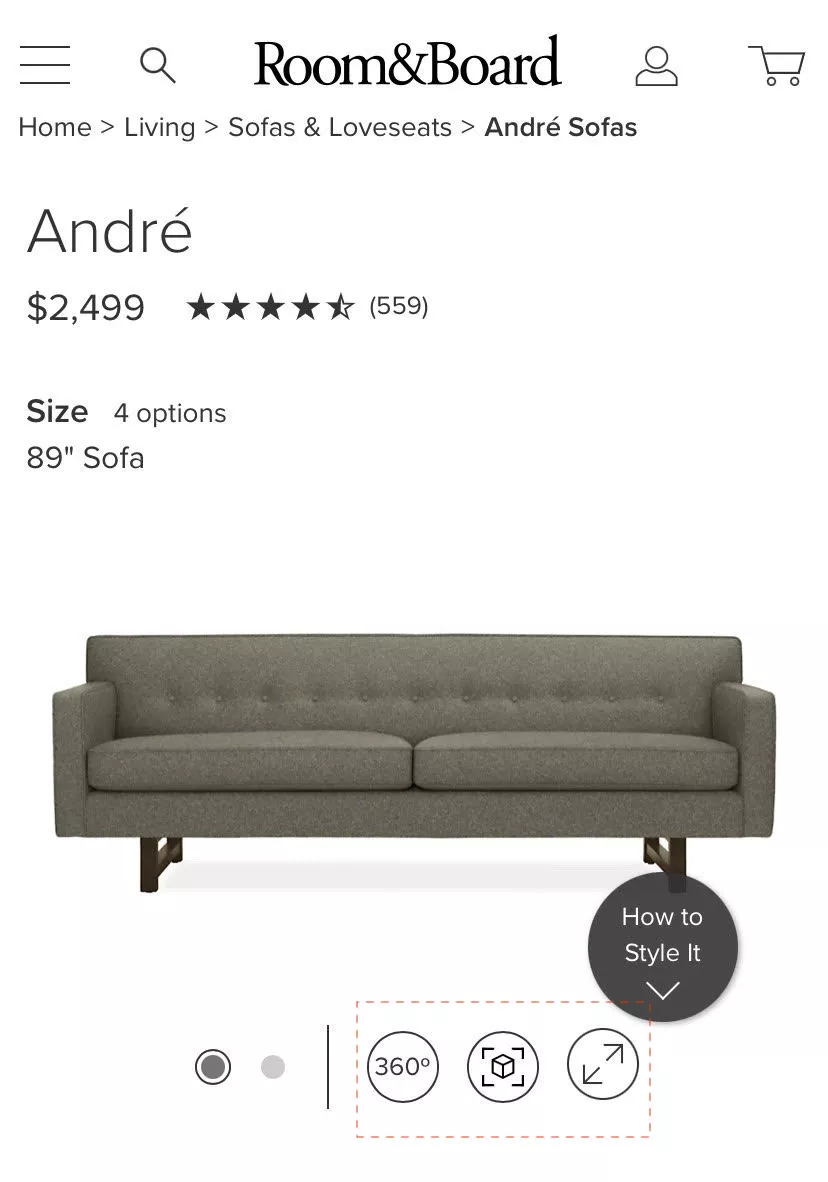The width and height of the screenshot is (828, 1182).
Task: View sofa in augmented reality
Action: click(503, 1067)
